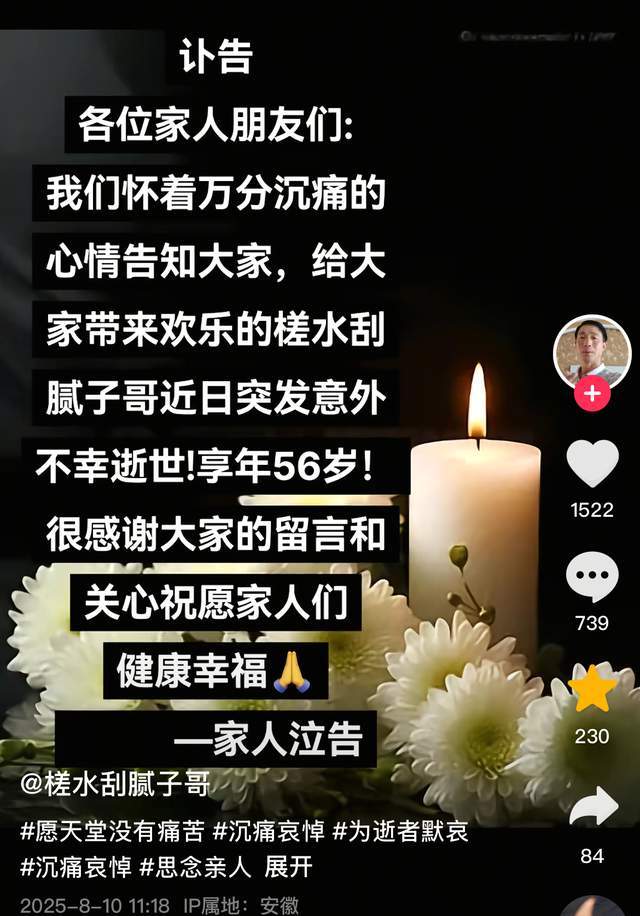Image resolution: width=640 pixels, height=916 pixels.
Task: Like this video with the heart icon
Action: click(592, 464)
